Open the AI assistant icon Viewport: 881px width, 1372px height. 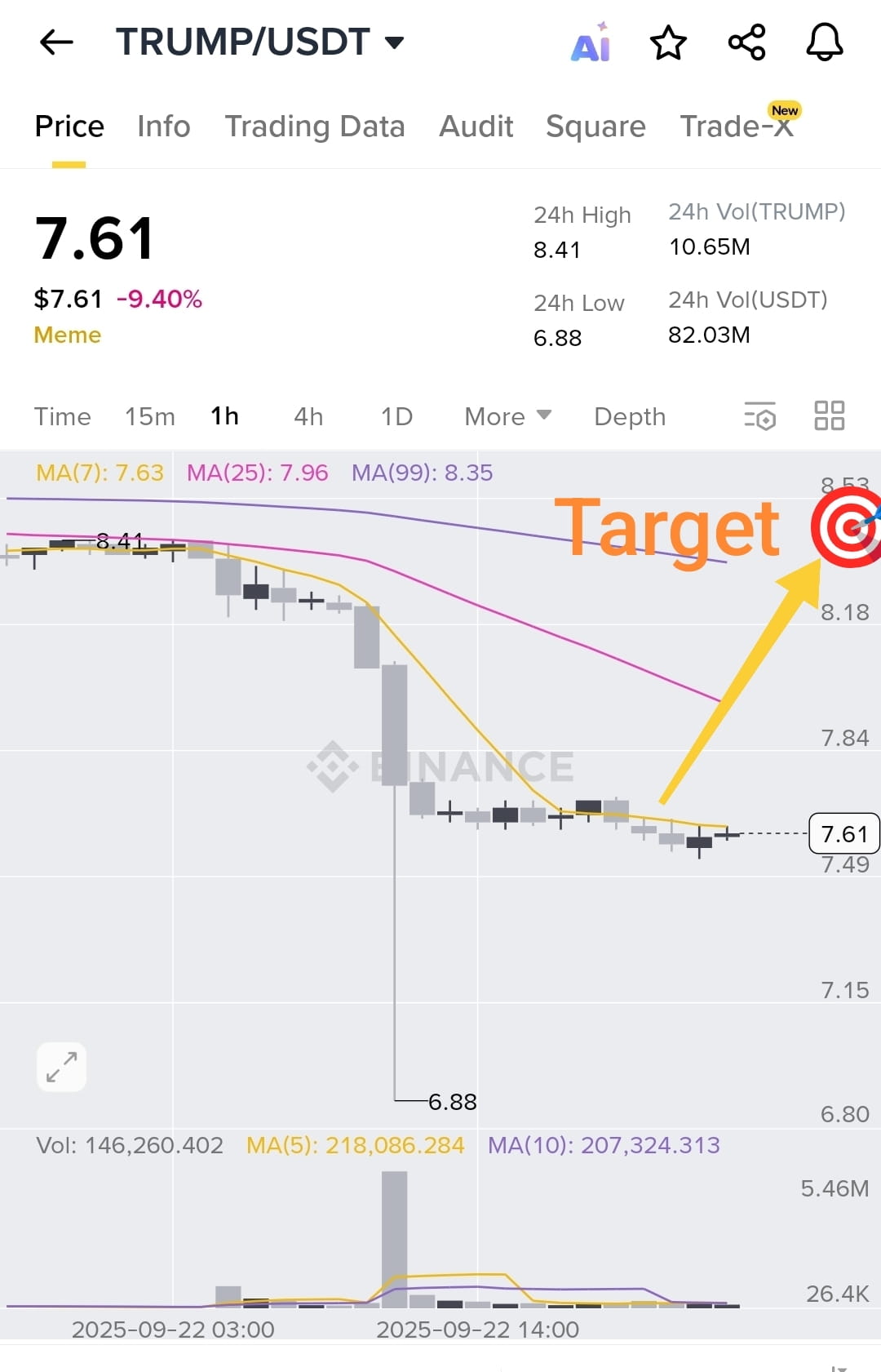(x=591, y=42)
